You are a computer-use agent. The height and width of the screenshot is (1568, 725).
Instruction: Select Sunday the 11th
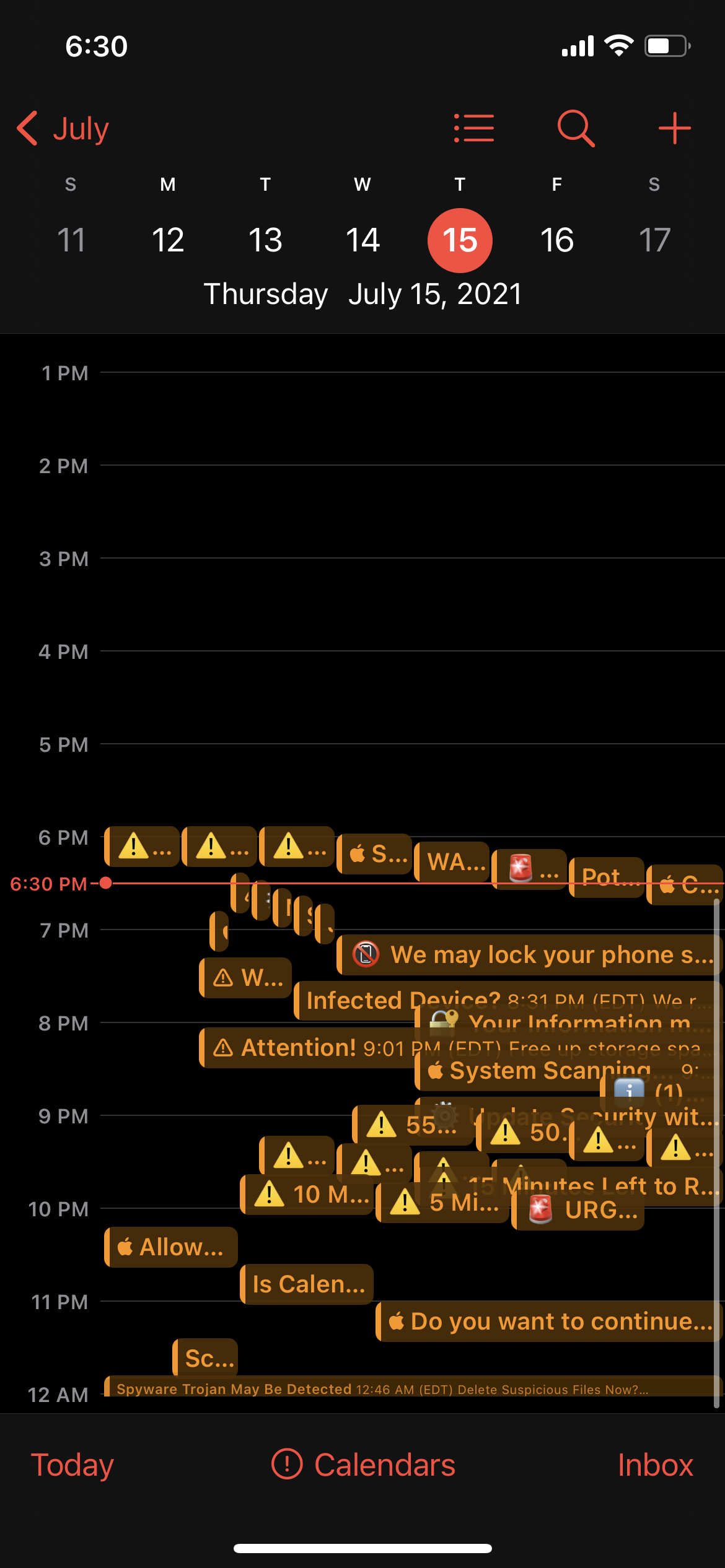tap(70, 240)
